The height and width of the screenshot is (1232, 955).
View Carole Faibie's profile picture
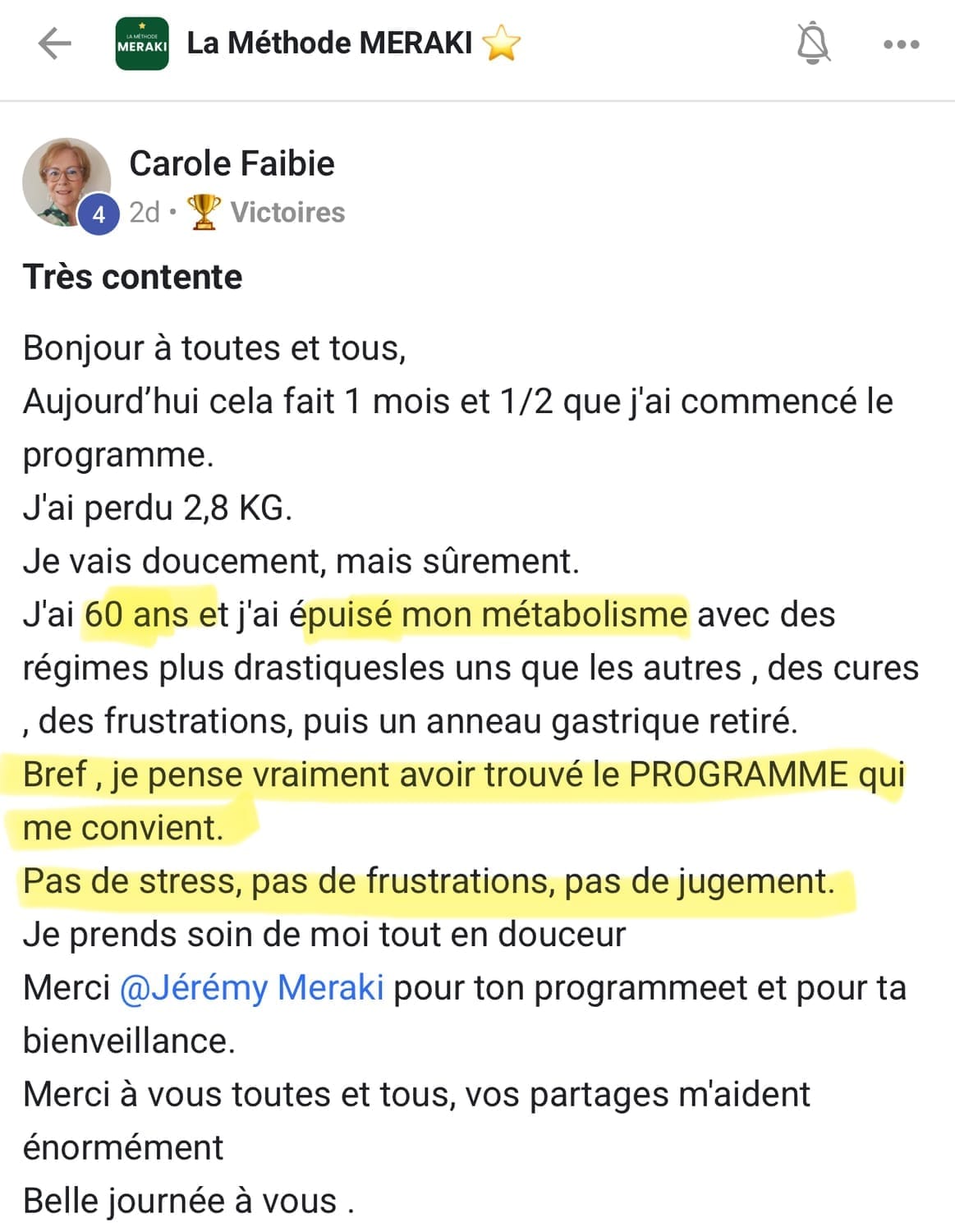tap(67, 182)
